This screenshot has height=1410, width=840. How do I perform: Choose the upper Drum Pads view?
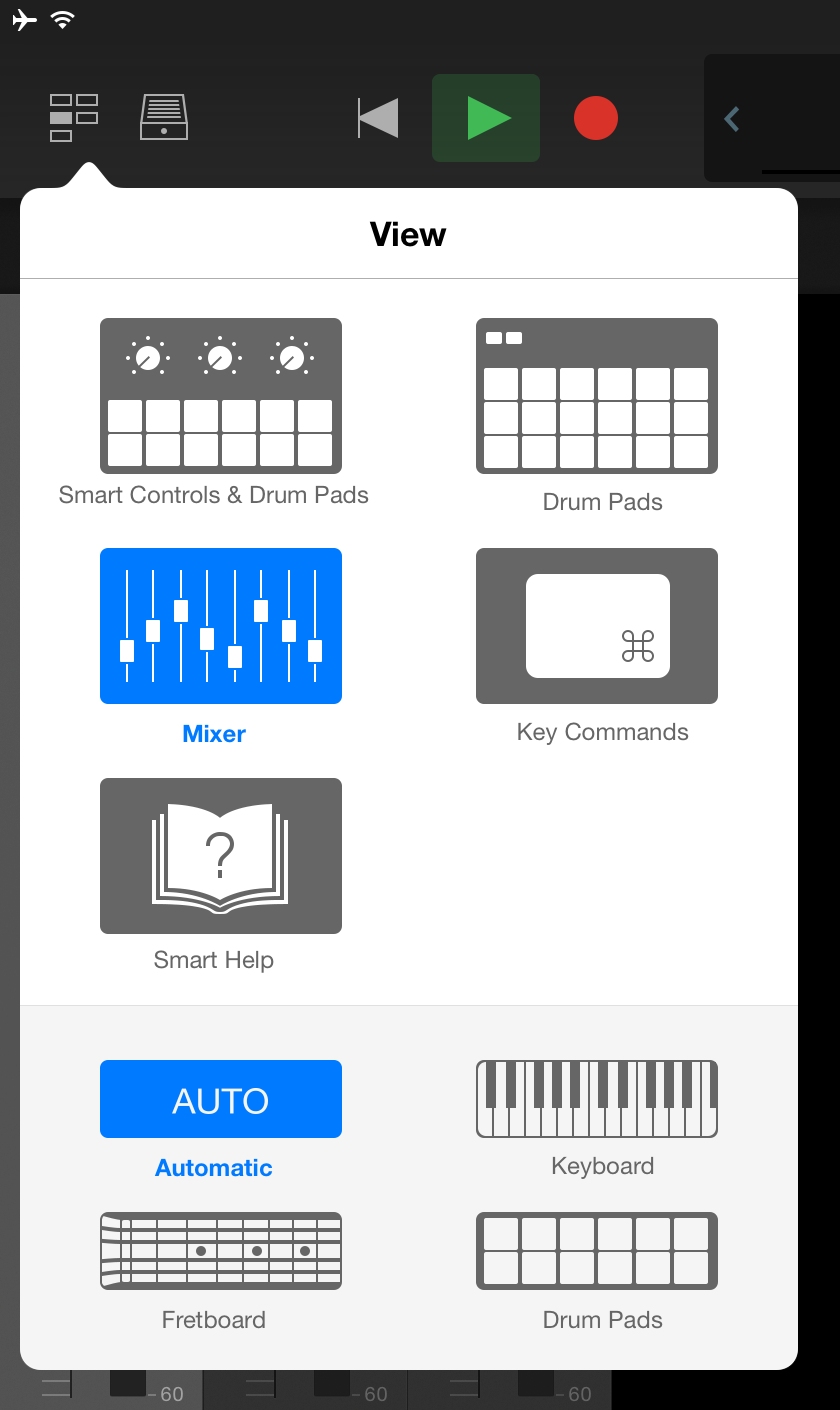597,396
